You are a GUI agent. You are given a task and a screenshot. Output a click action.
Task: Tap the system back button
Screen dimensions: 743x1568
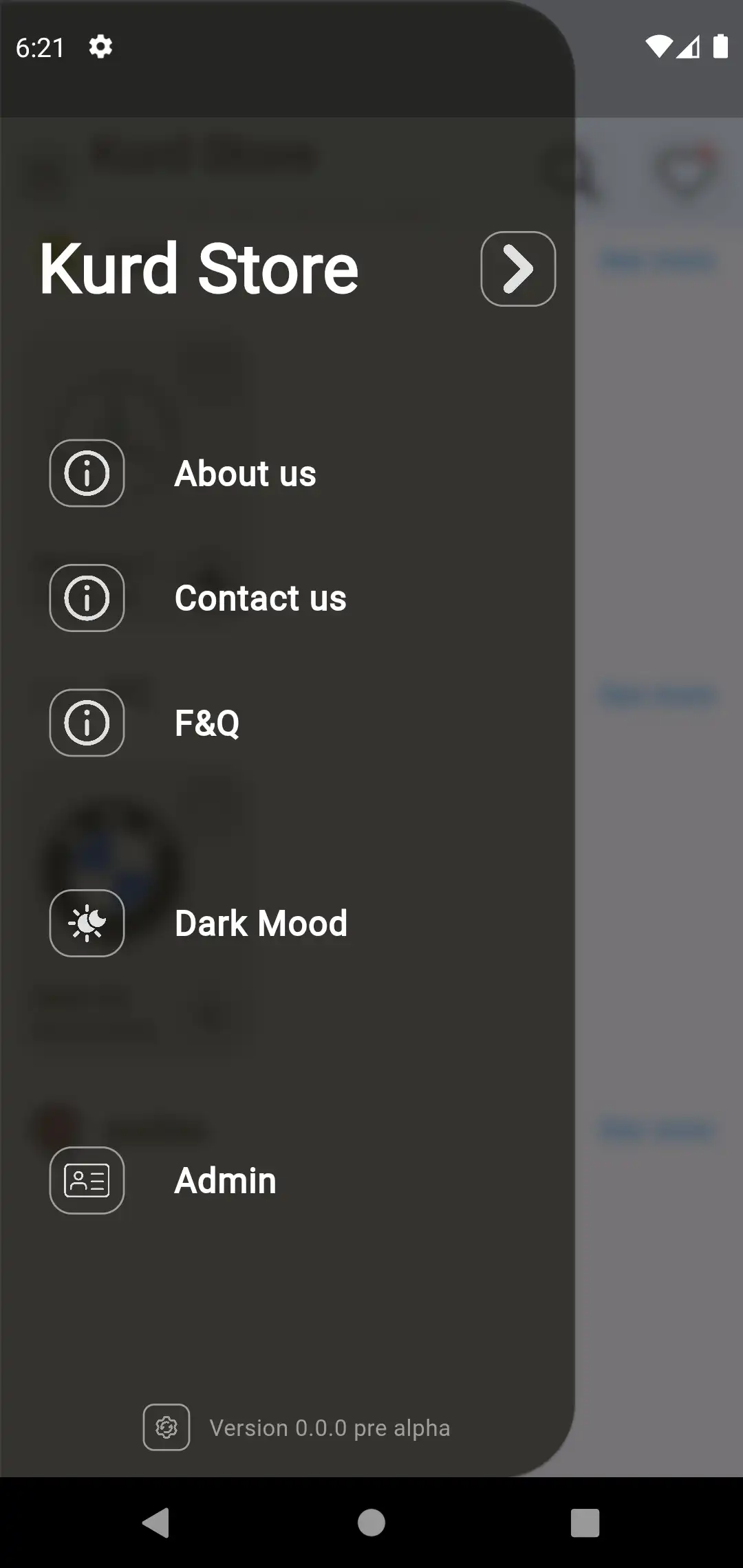click(x=157, y=1523)
